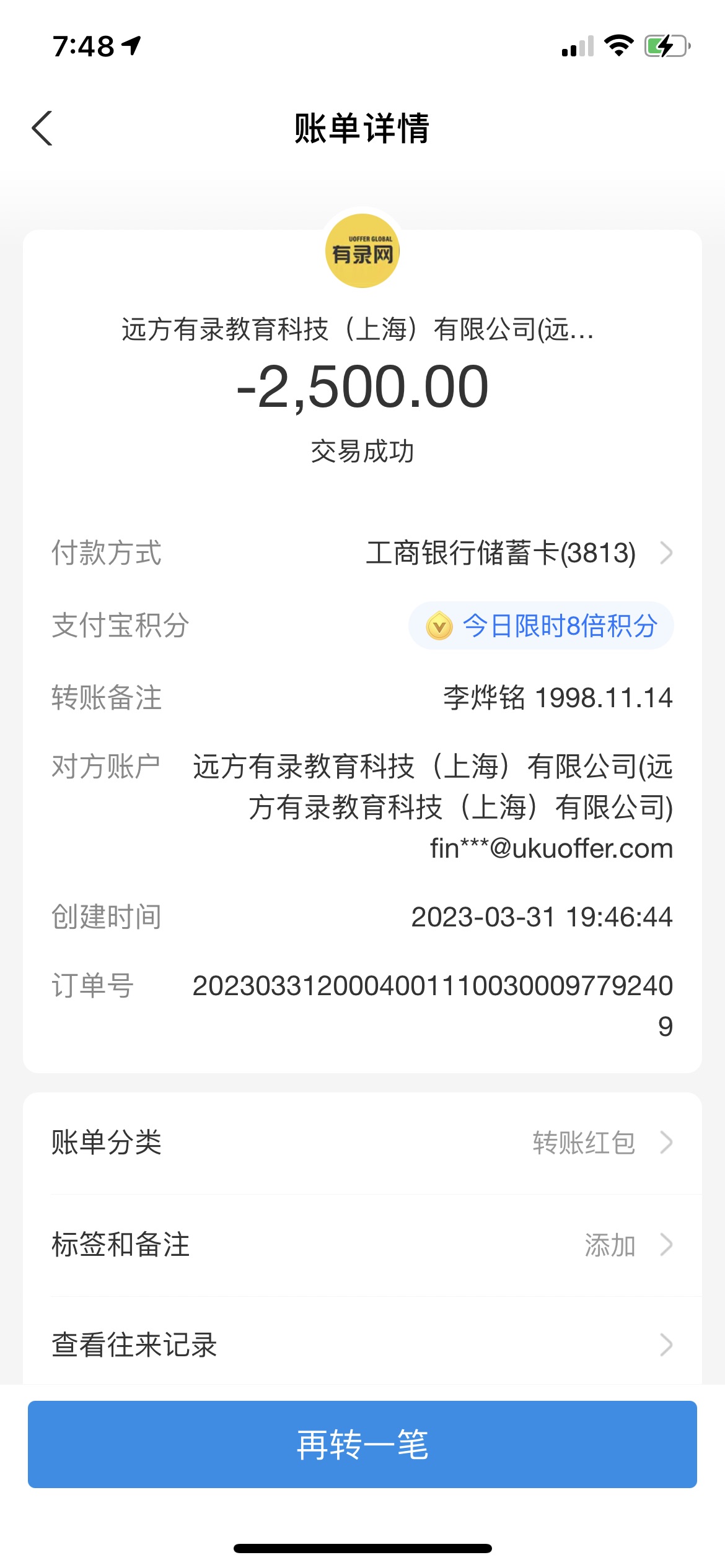Open 查看往来记录 transaction history
Screen dimensions: 725x1568
click(x=362, y=1344)
